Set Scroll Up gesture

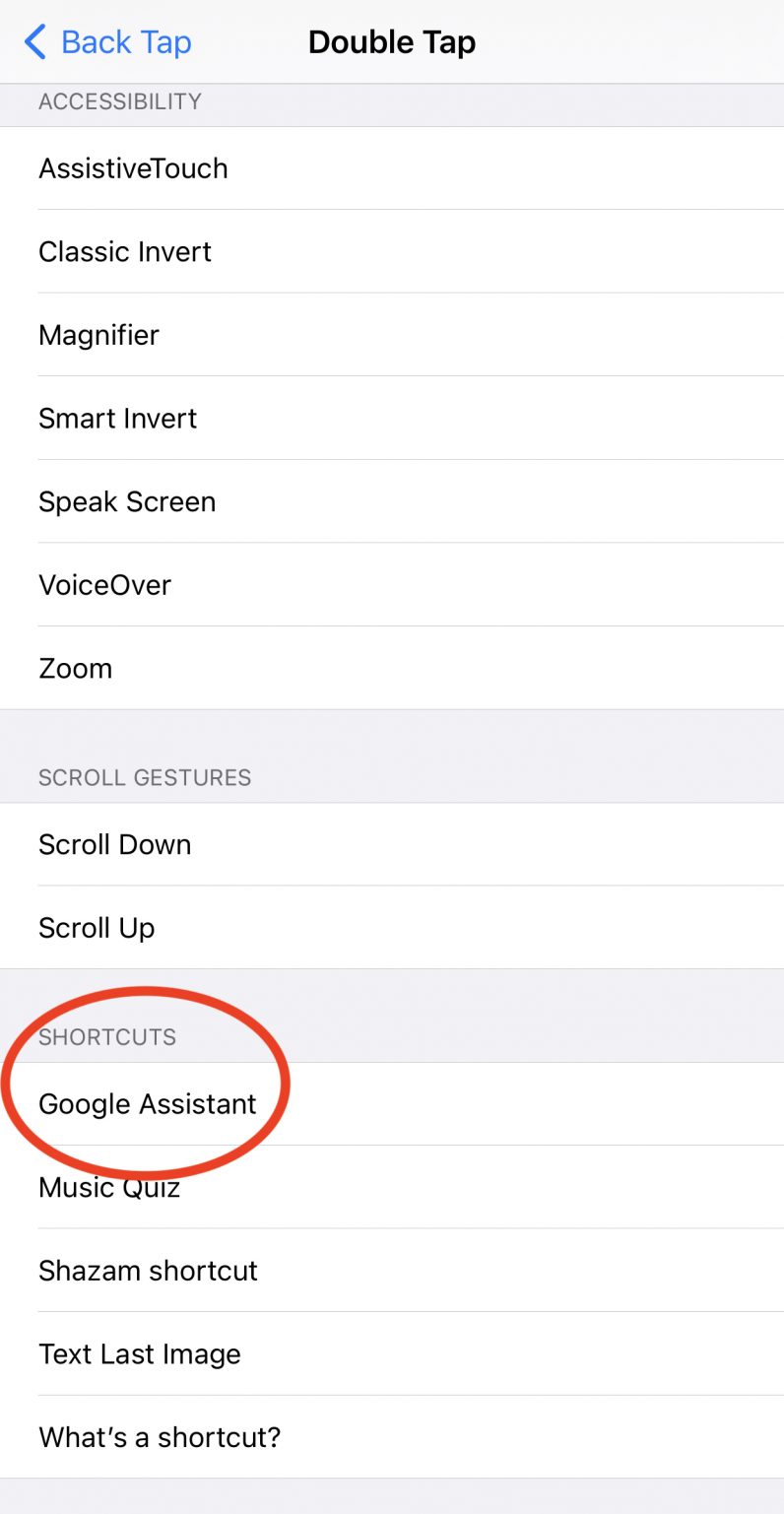click(x=392, y=928)
